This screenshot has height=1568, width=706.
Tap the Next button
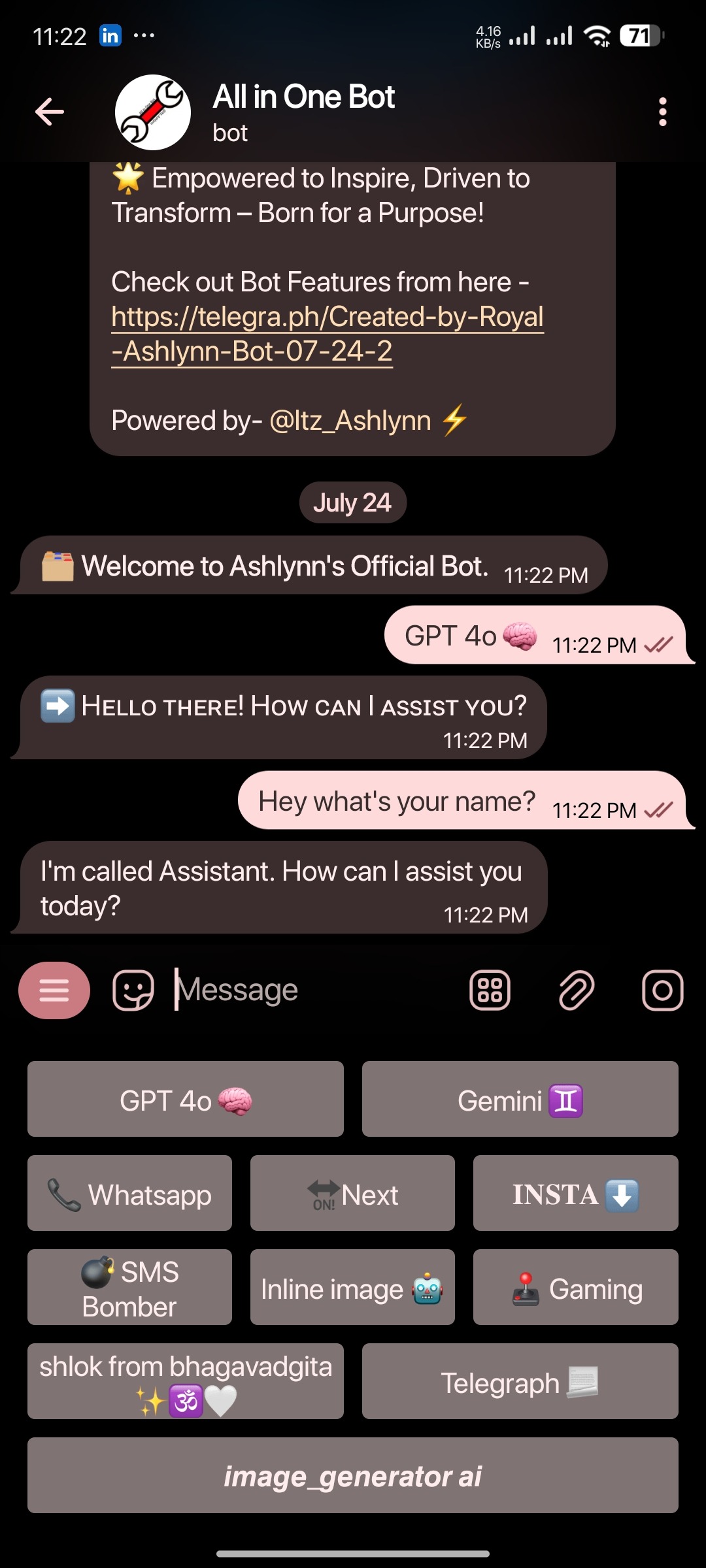(352, 1193)
